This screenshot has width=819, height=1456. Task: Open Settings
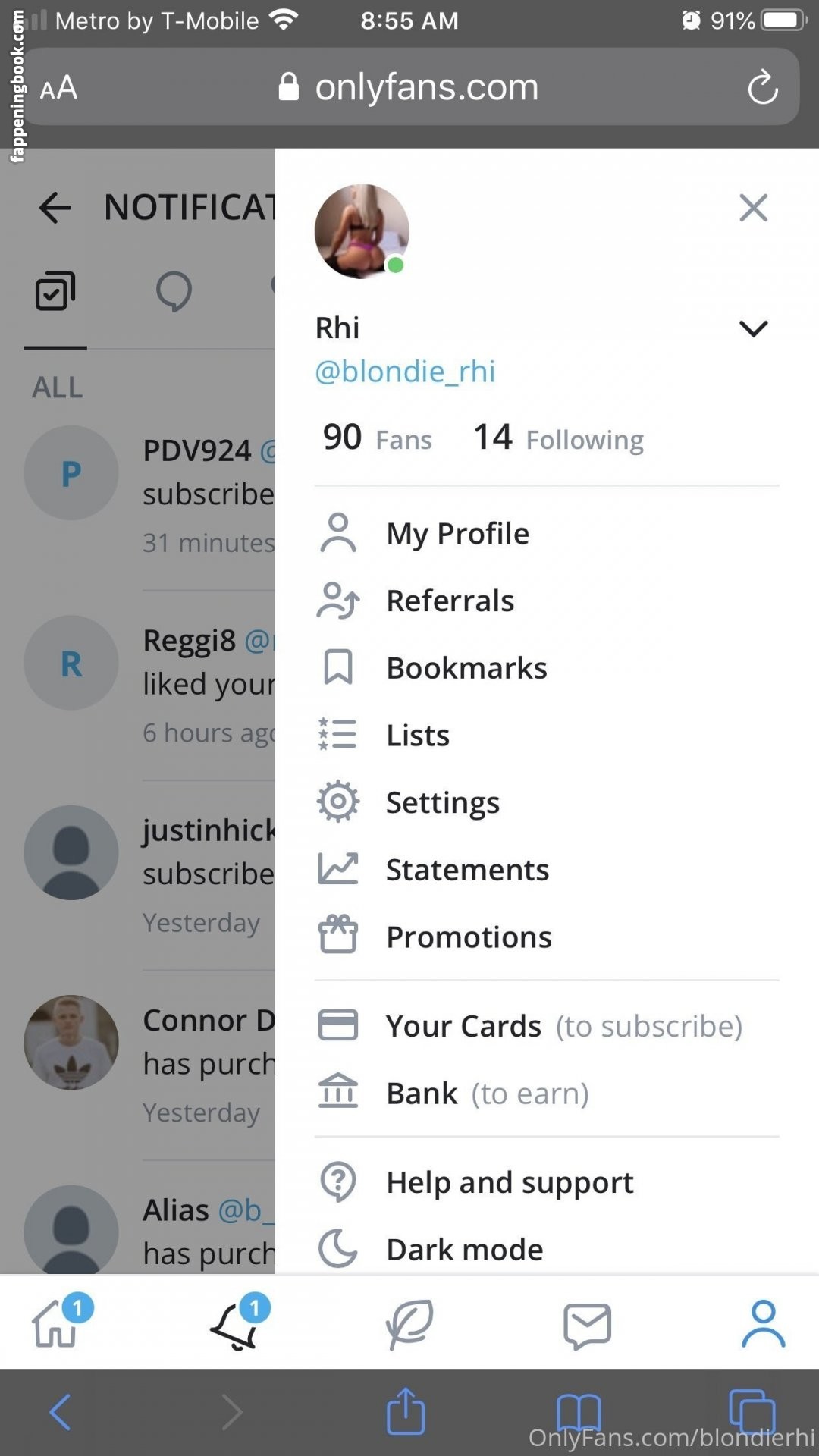pyautogui.click(x=442, y=802)
